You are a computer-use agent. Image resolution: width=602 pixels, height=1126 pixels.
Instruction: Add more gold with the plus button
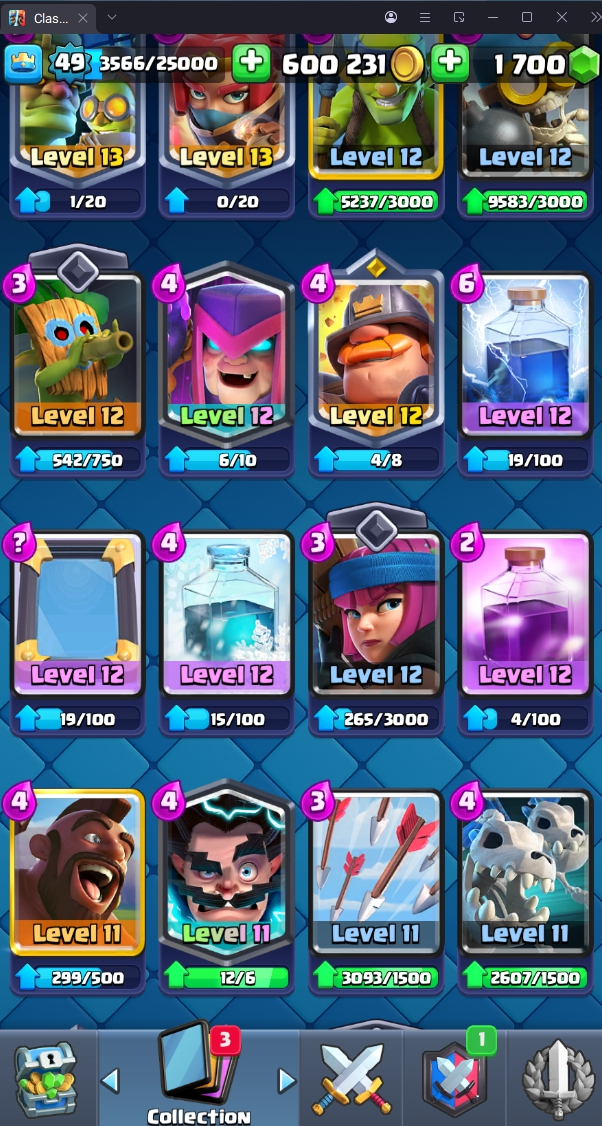pyautogui.click(x=252, y=63)
